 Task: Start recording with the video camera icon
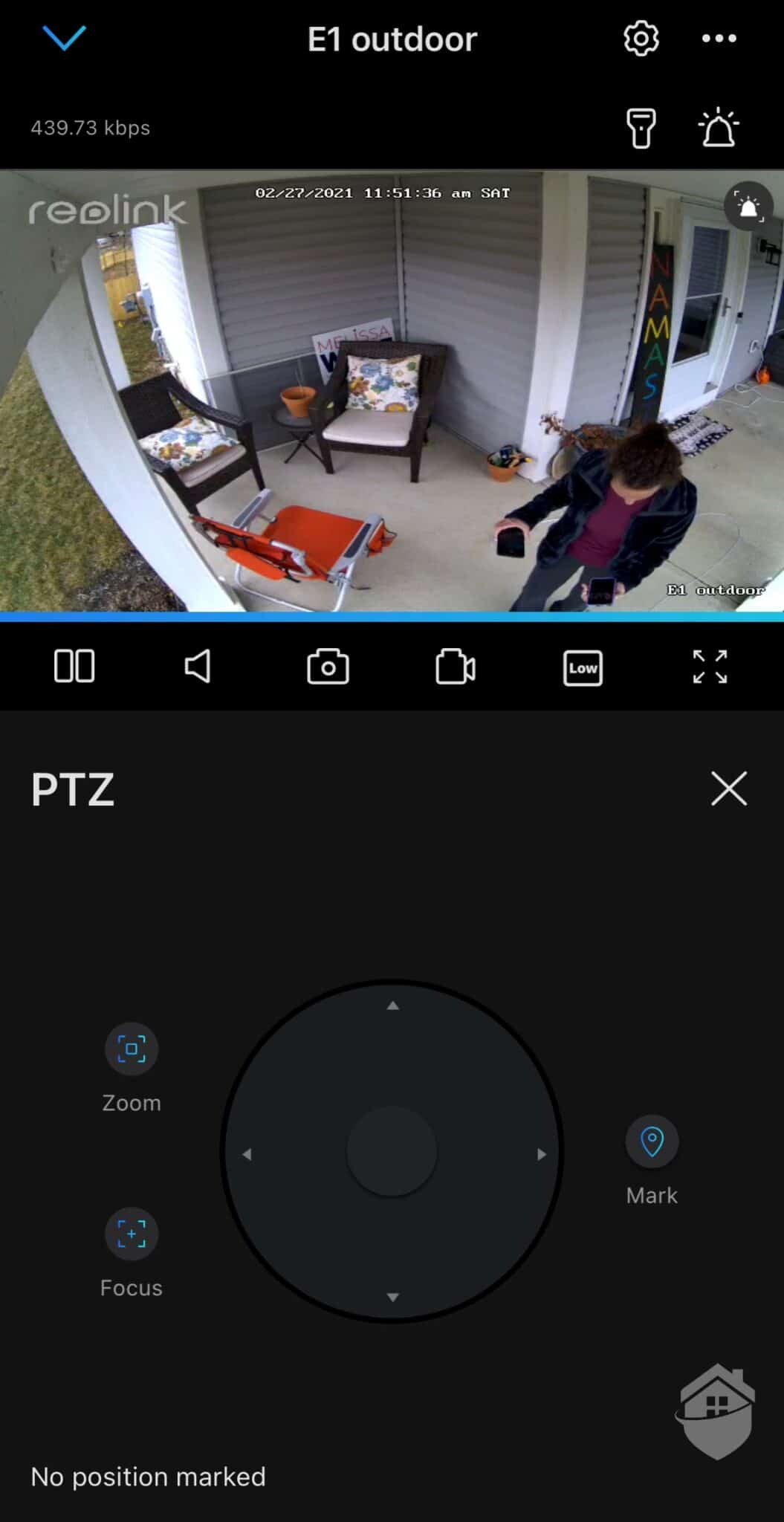pyautogui.click(x=456, y=667)
